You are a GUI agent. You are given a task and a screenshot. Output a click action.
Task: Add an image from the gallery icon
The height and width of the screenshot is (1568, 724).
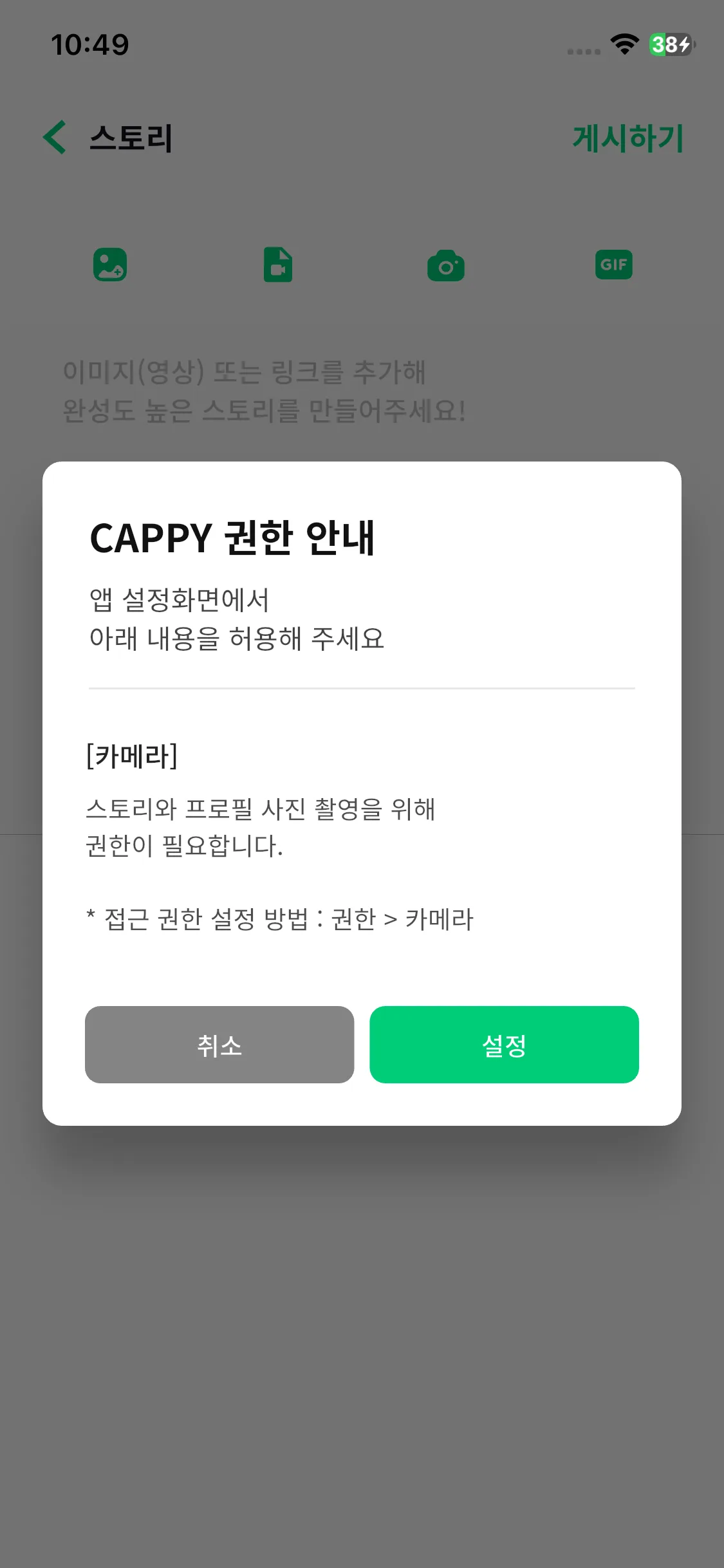point(110,265)
